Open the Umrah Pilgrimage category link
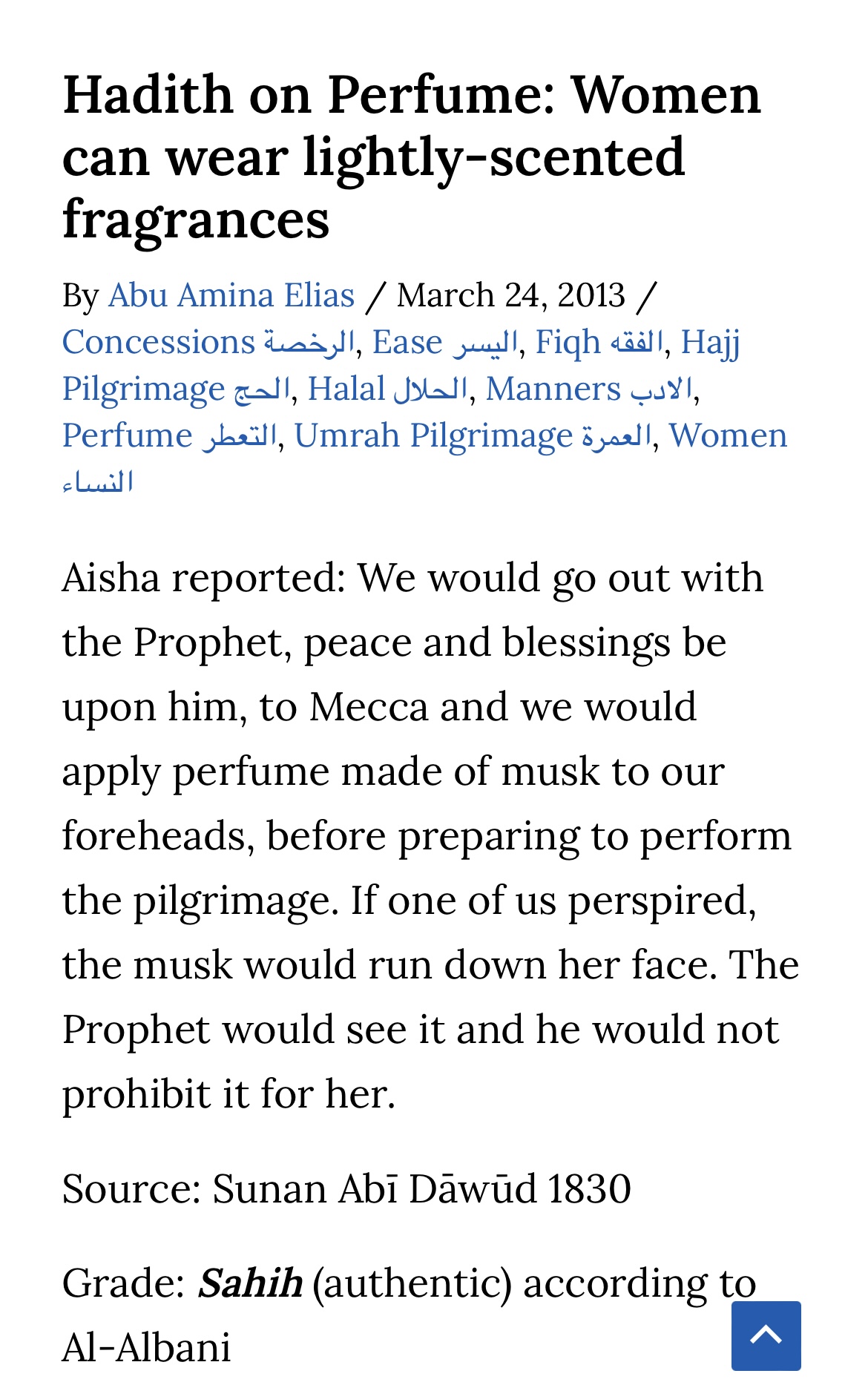 (473, 436)
